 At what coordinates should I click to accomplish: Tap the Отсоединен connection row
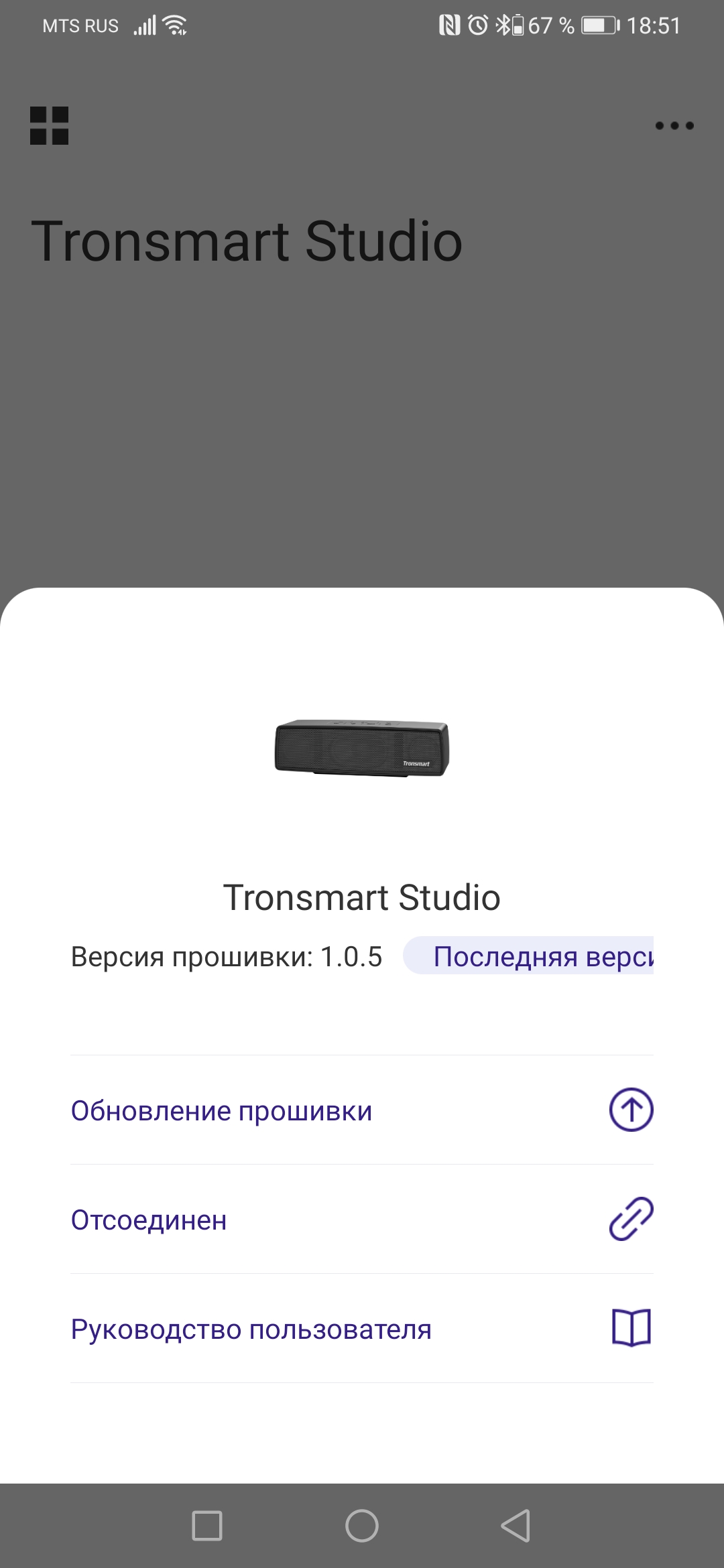point(362,1220)
